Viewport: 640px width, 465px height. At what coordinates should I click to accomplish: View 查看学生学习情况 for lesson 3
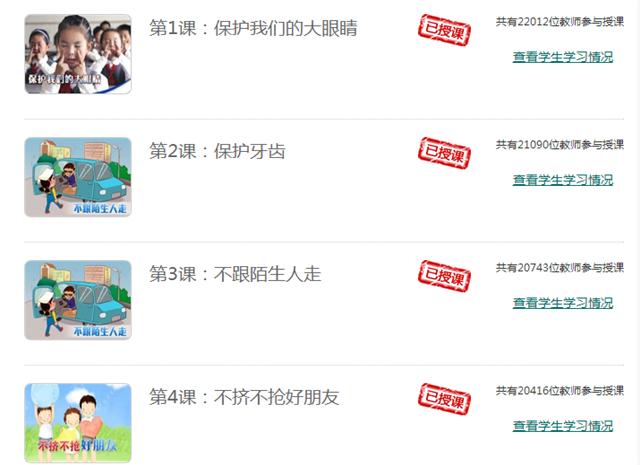(563, 303)
